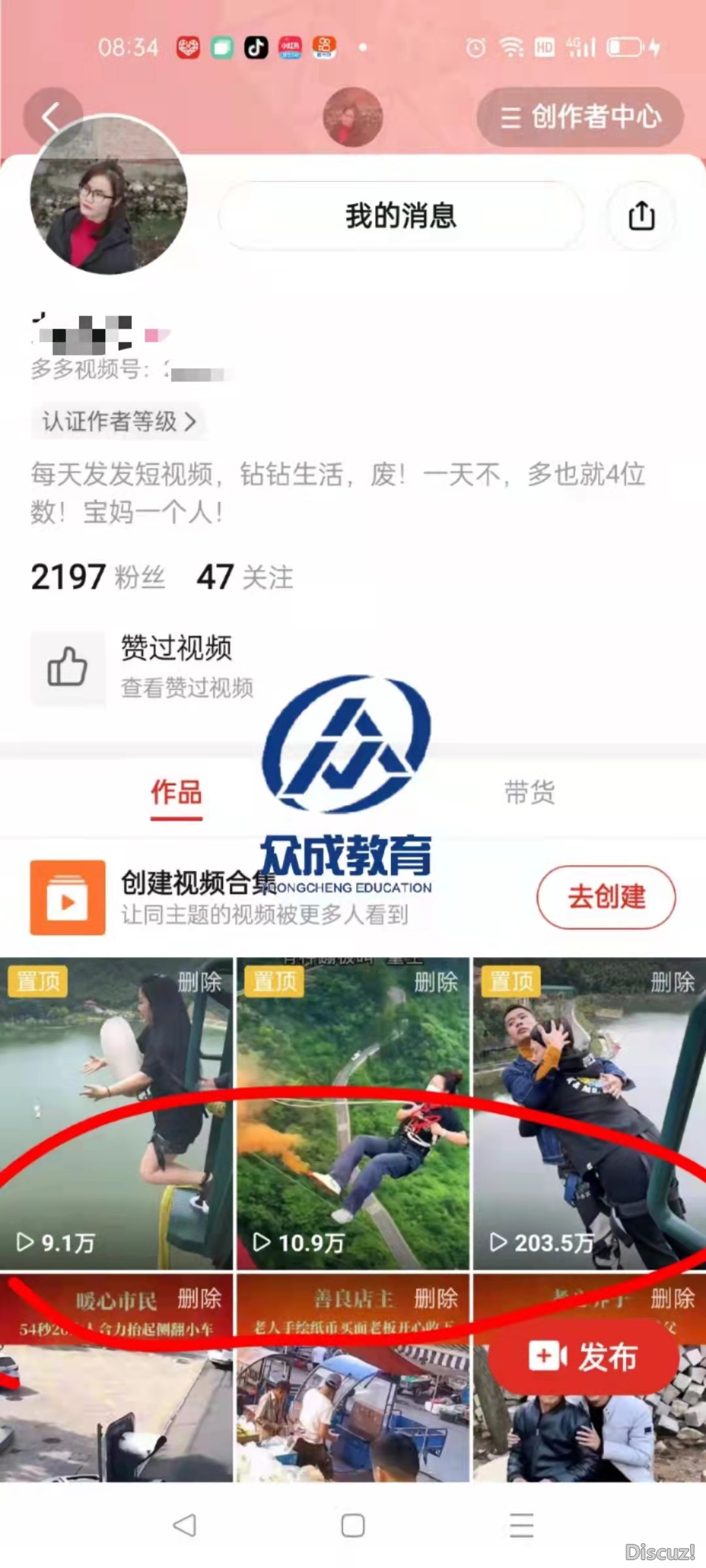Go back using the top-left arrow
The height and width of the screenshot is (1568, 706).
point(52,118)
